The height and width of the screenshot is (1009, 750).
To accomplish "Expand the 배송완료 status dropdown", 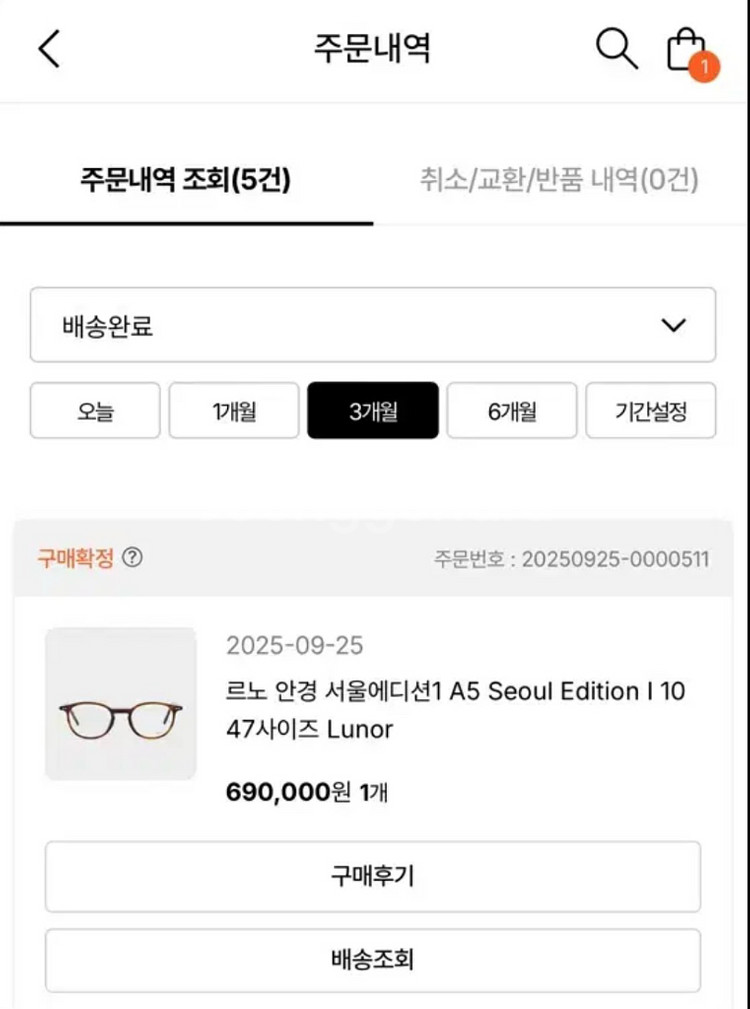I will pyautogui.click(x=372, y=325).
